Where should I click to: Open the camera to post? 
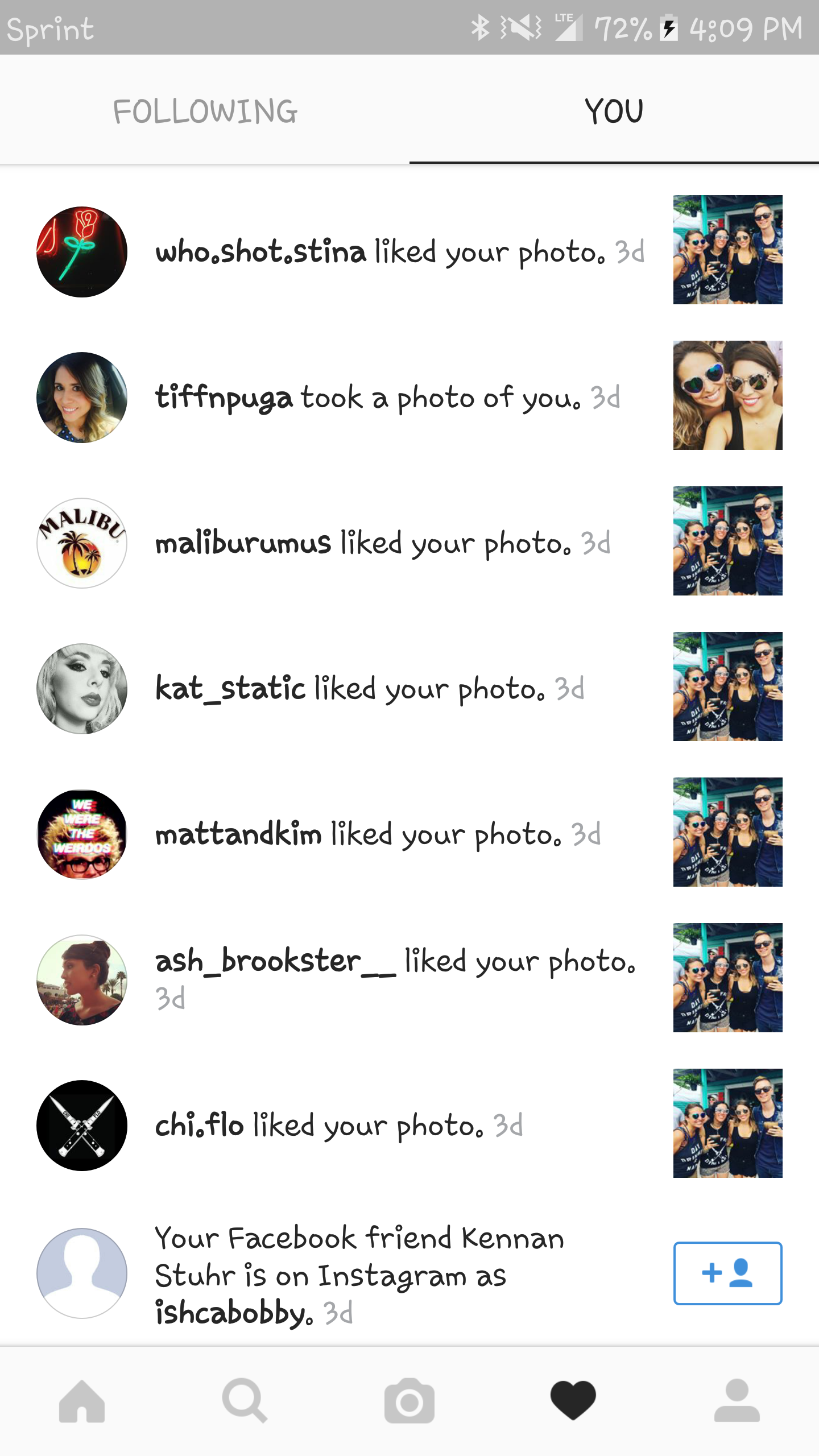click(409, 1401)
